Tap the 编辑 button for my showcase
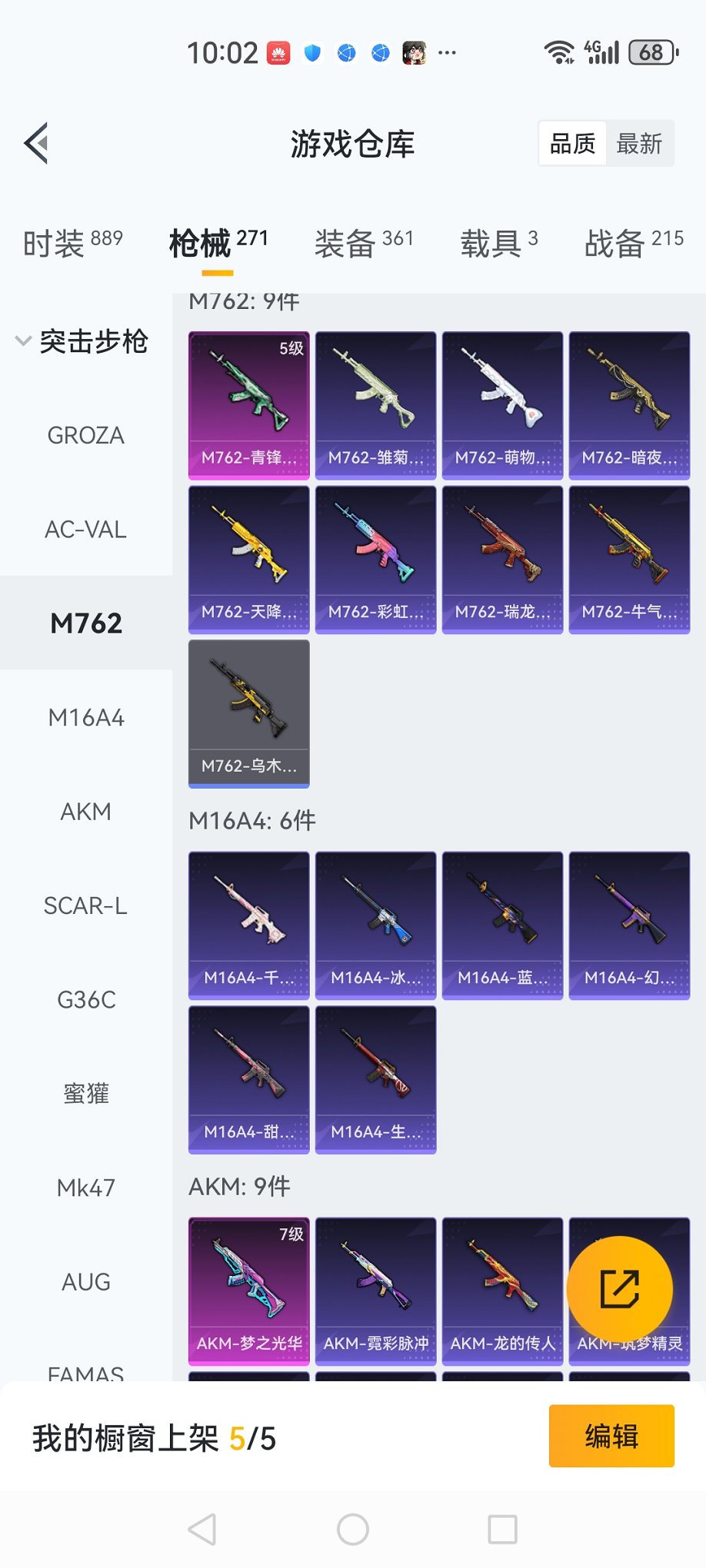Image resolution: width=706 pixels, height=1568 pixels. (611, 1436)
